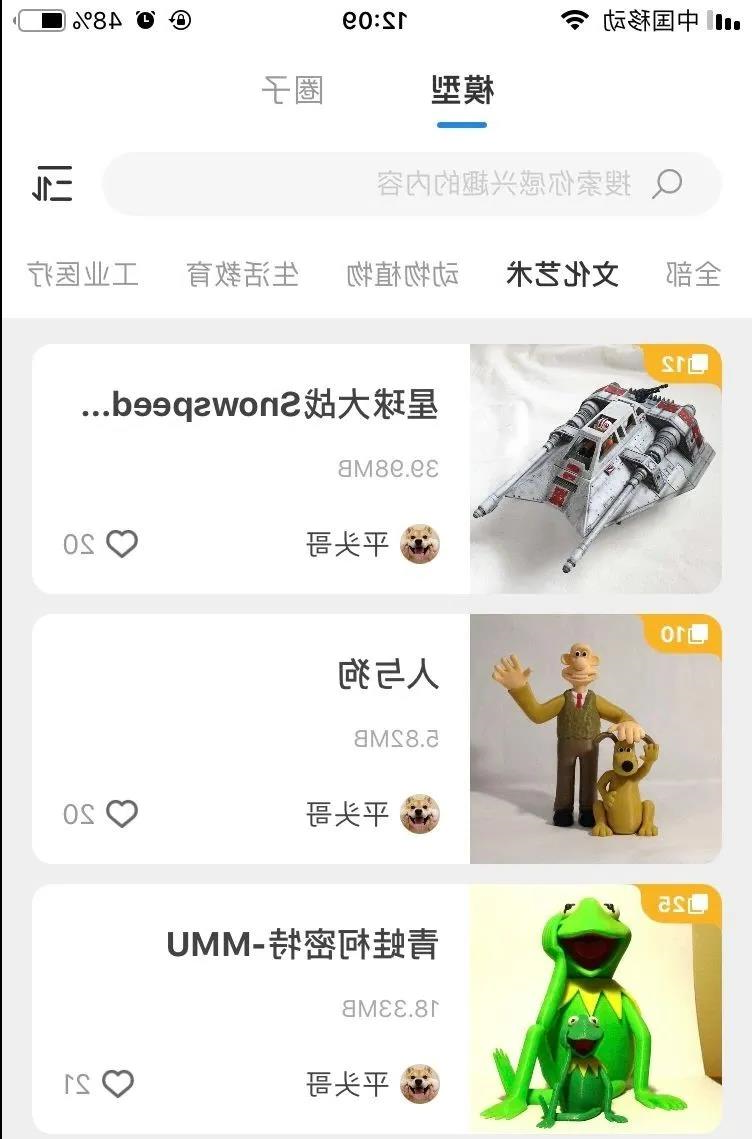The width and height of the screenshot is (752, 1139).
Task: Like the 星球大战Snowspeed model
Action: pos(122,544)
